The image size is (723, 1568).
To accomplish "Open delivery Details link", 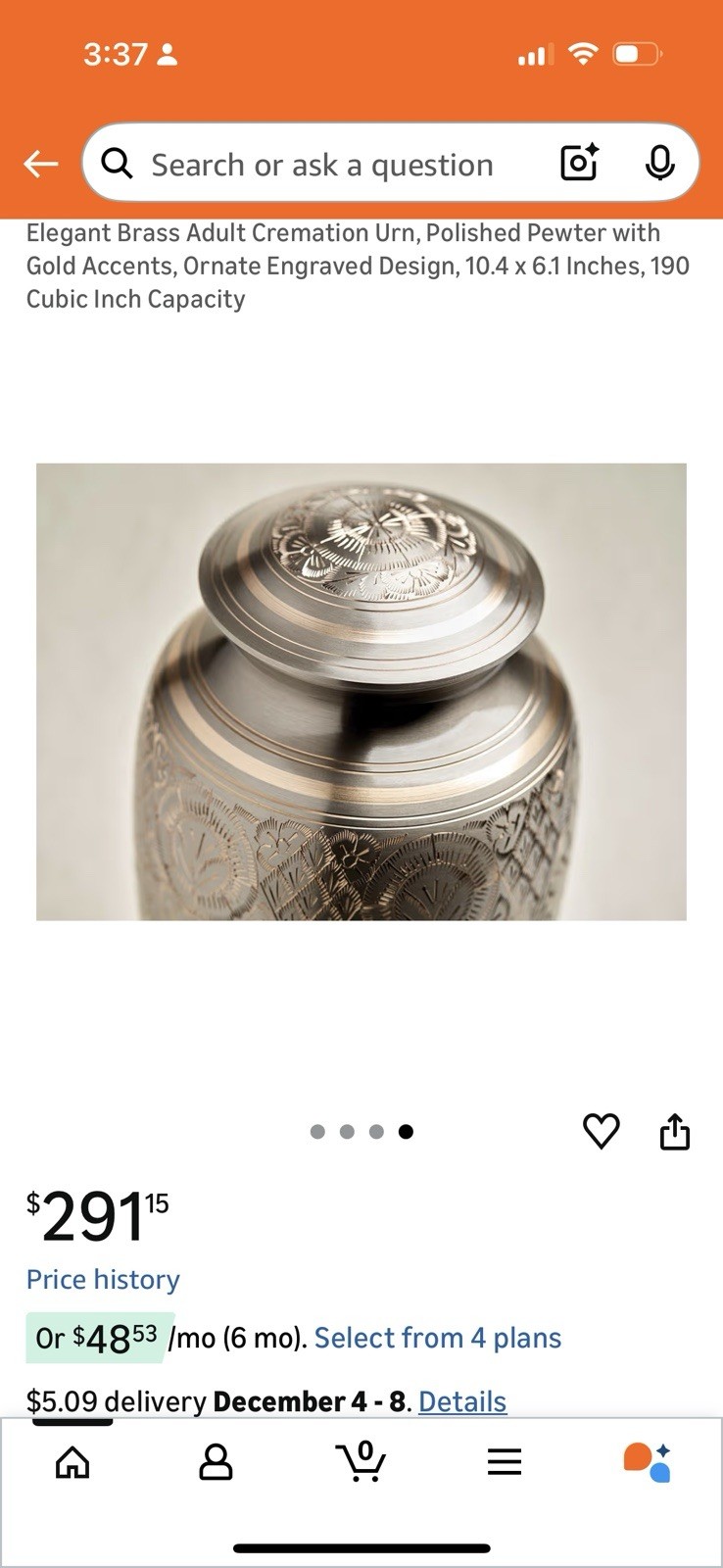I will (x=462, y=1401).
